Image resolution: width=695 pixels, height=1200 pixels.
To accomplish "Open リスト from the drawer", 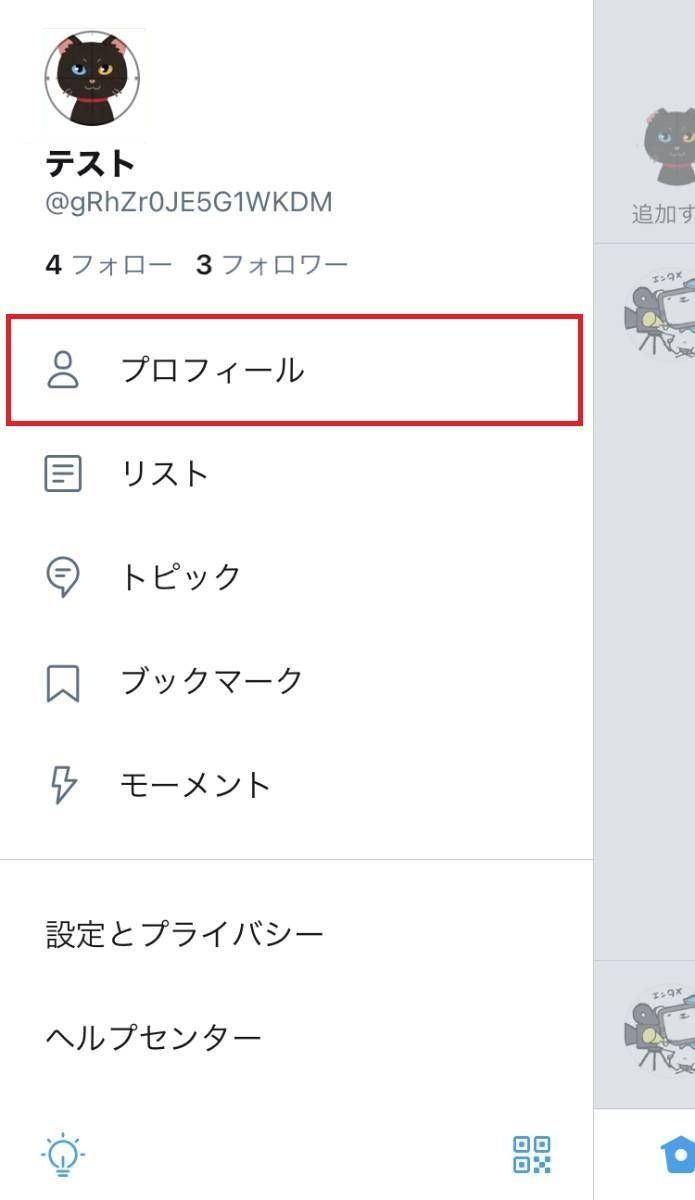I will [296, 473].
